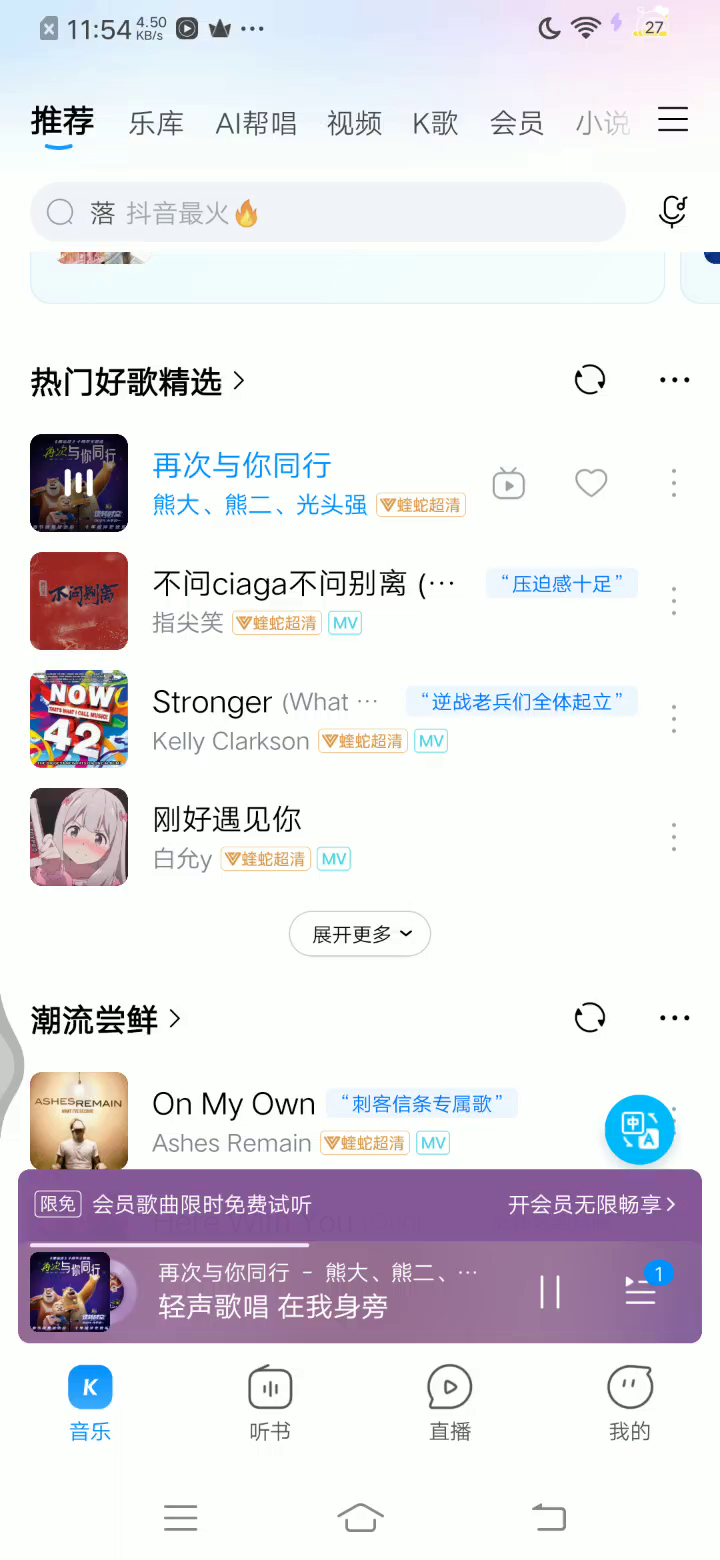Switch to the AI帮唱 tab
The height and width of the screenshot is (1560, 720).
click(256, 123)
